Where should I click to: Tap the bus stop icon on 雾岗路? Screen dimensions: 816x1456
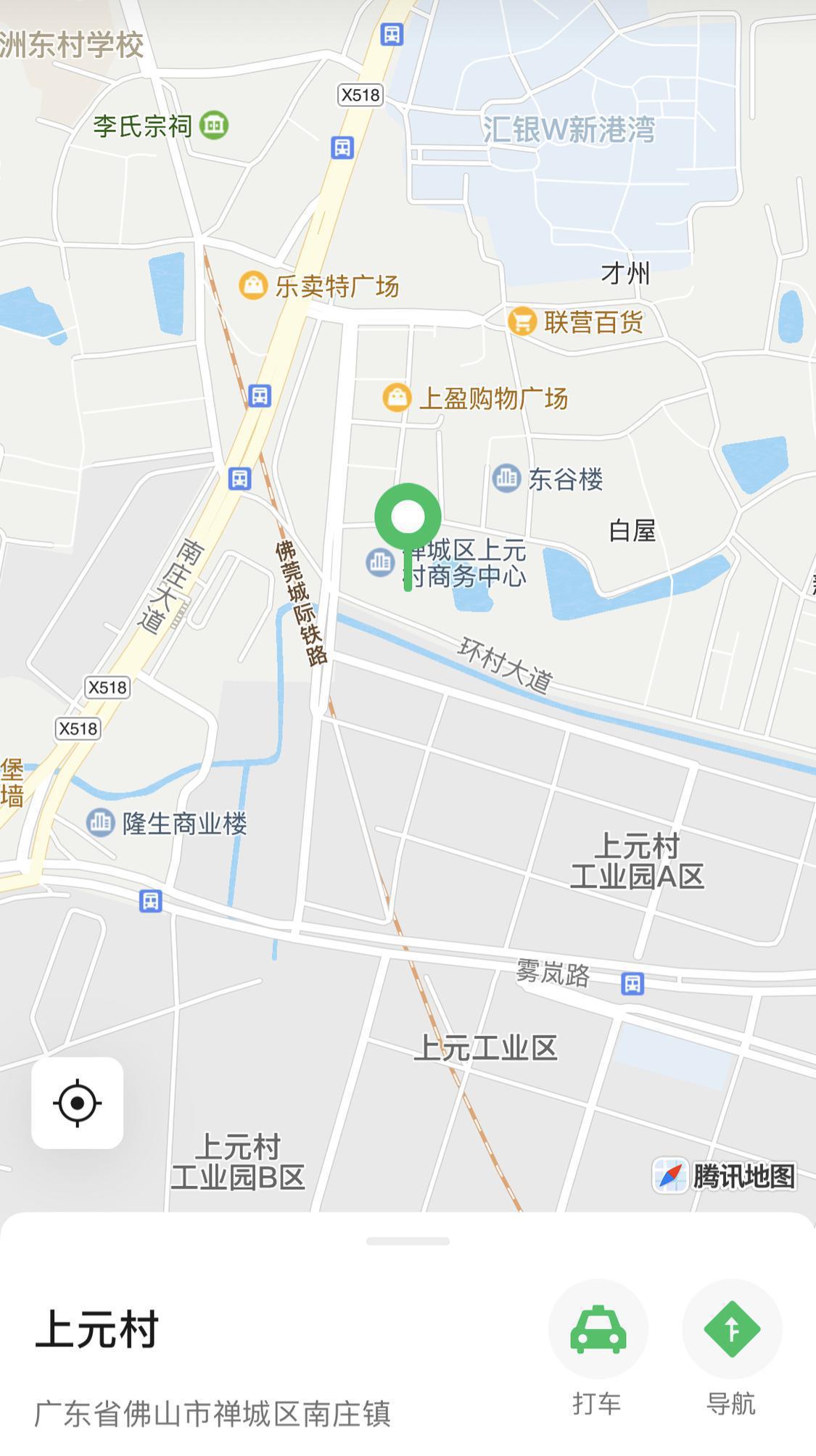tap(632, 984)
